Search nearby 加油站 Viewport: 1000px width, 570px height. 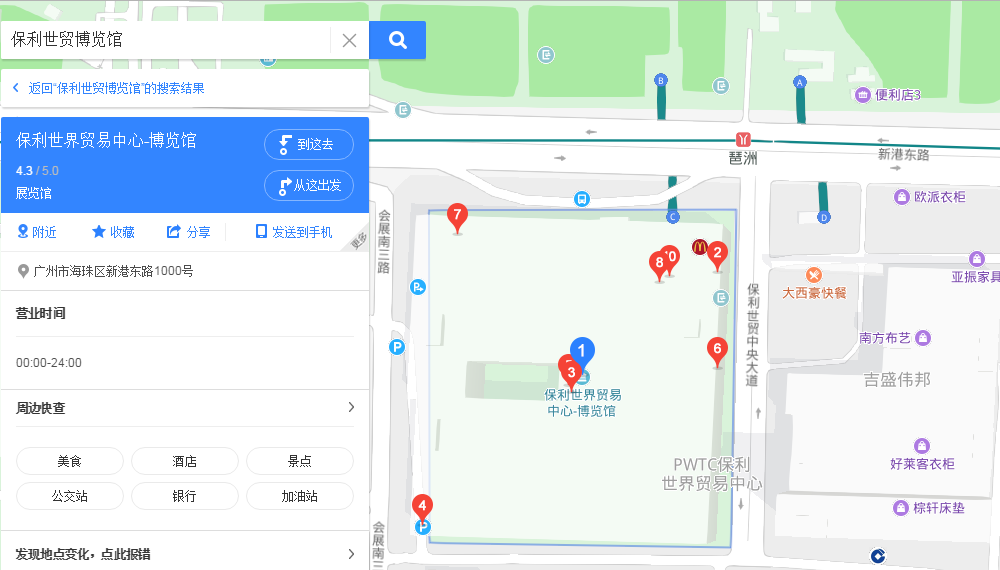pyautogui.click(x=300, y=496)
